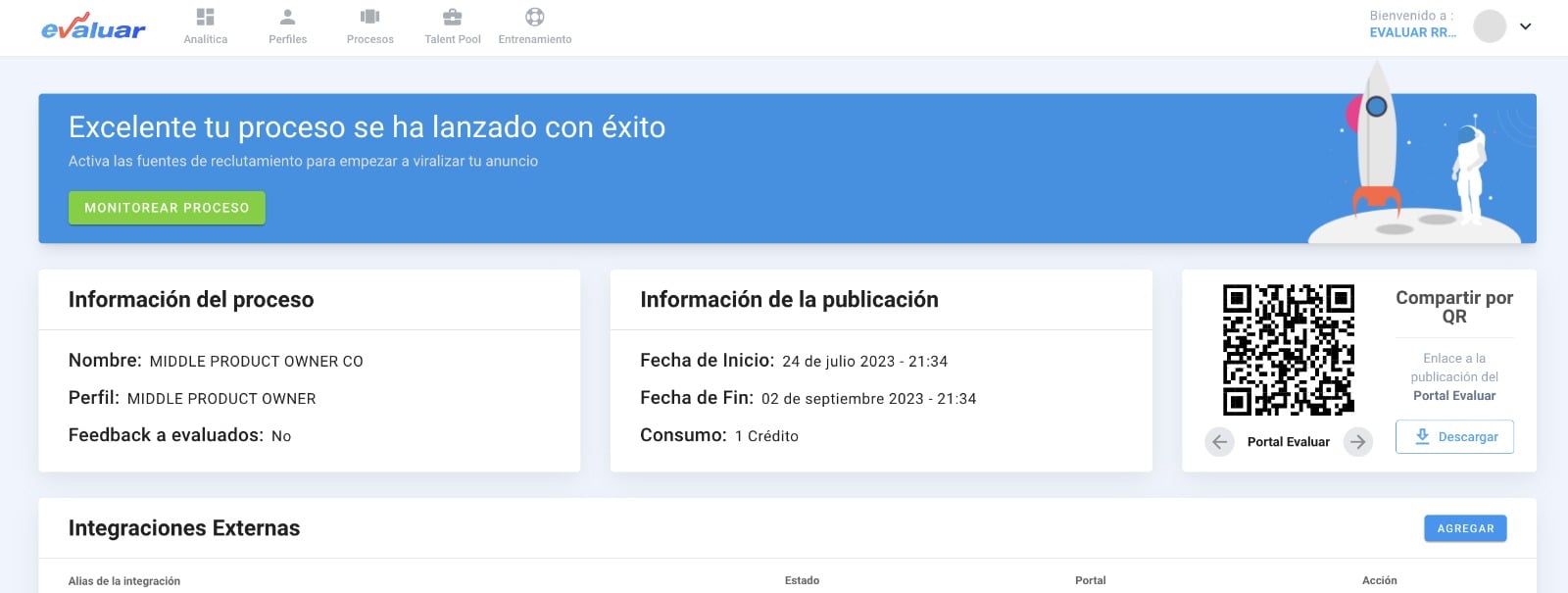The image size is (1568, 593).
Task: Open Talent Pool
Action: 452,26
